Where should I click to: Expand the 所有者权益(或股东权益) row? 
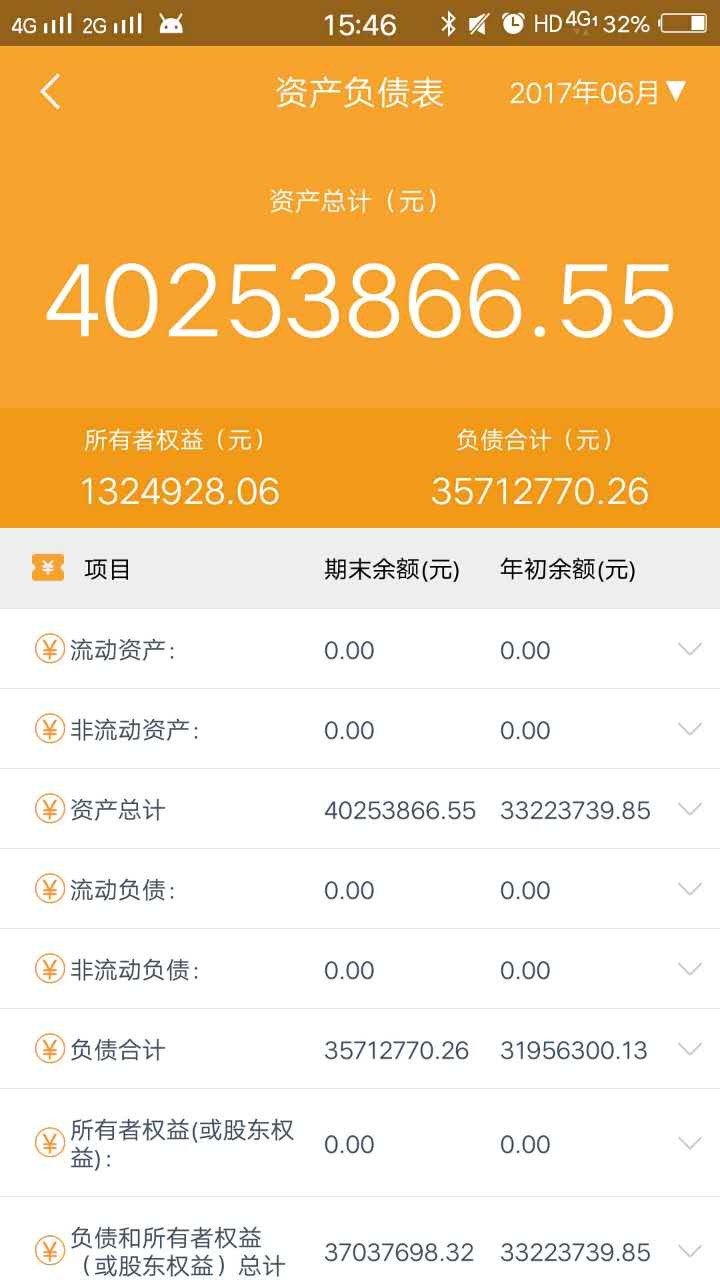690,1143
